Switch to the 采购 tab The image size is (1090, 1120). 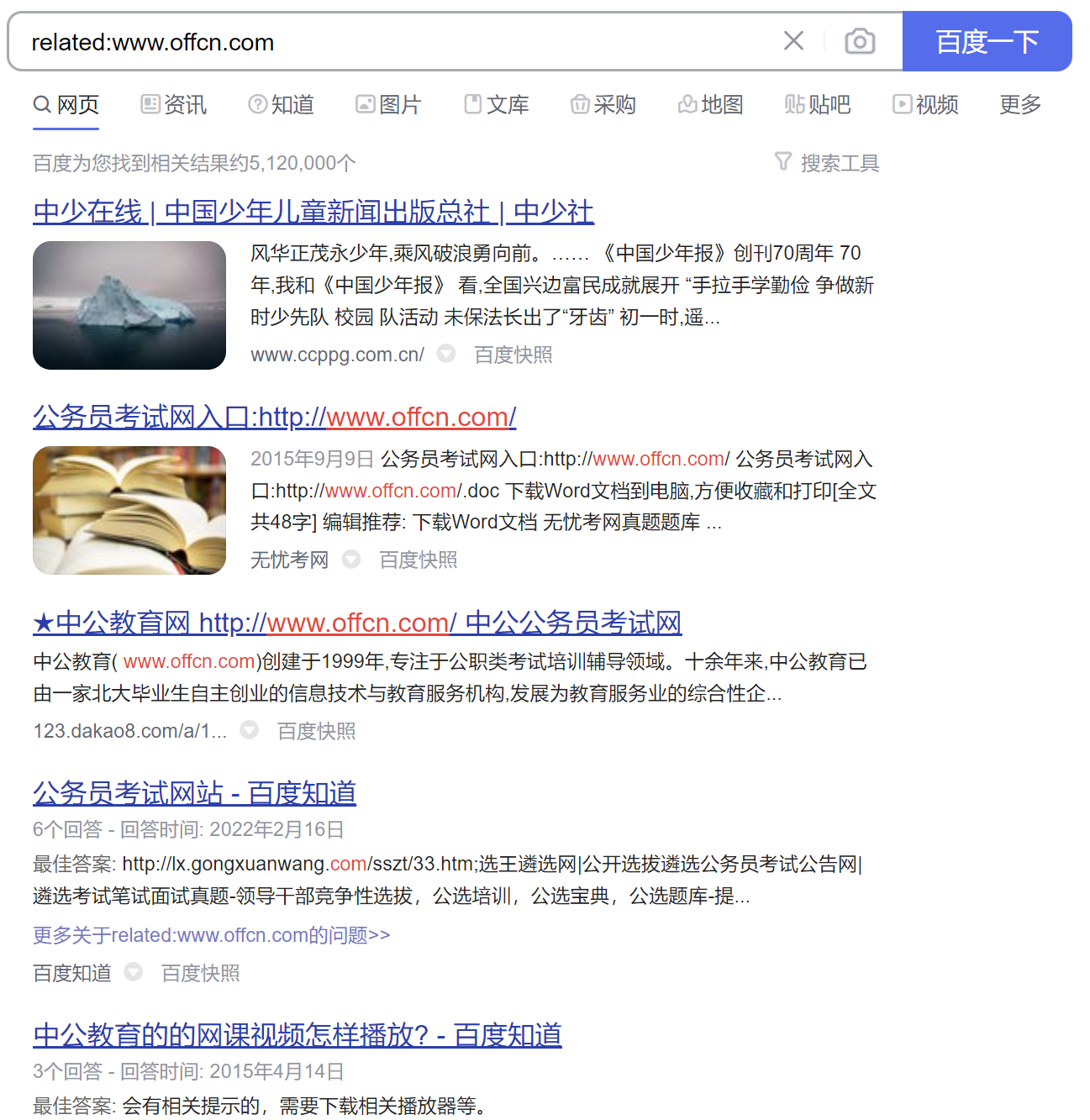click(603, 105)
